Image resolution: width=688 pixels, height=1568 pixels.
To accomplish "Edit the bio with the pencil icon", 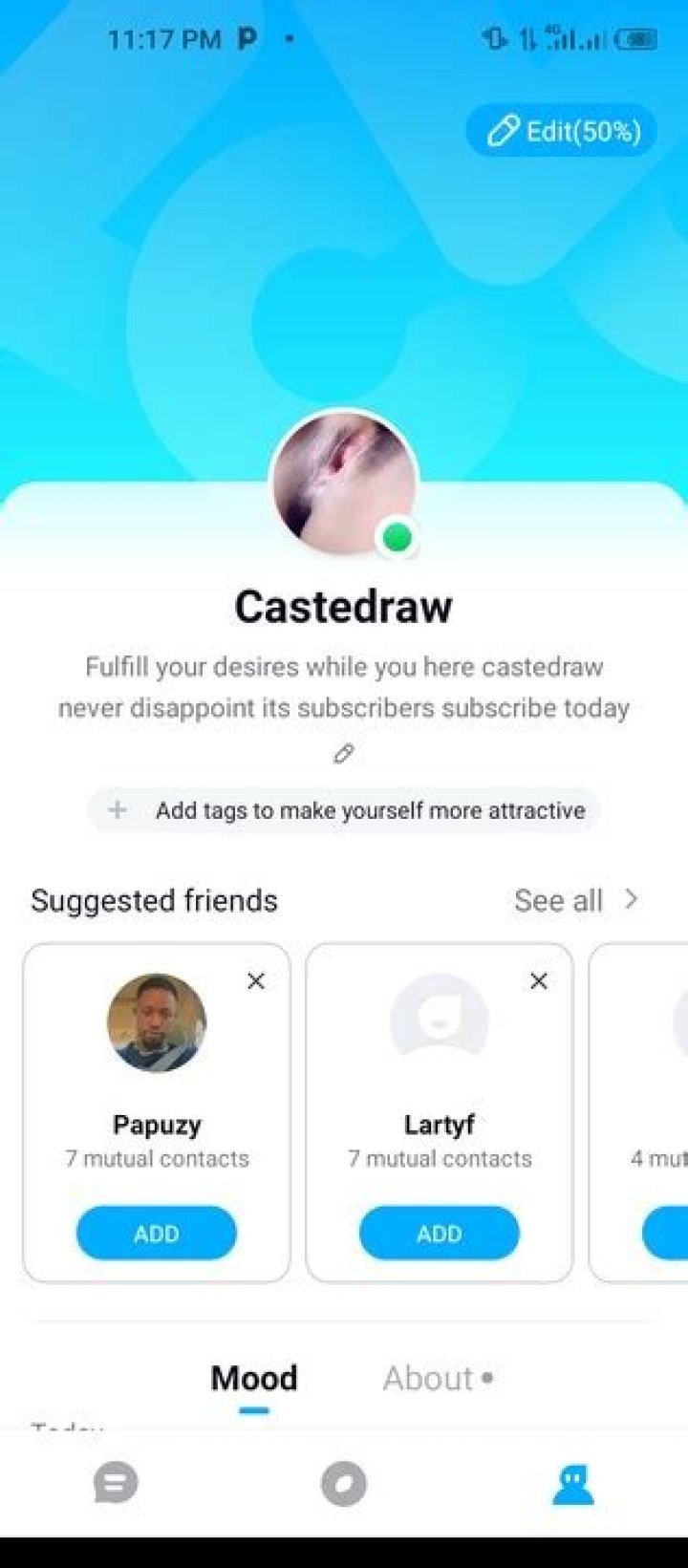I will 343,755.
